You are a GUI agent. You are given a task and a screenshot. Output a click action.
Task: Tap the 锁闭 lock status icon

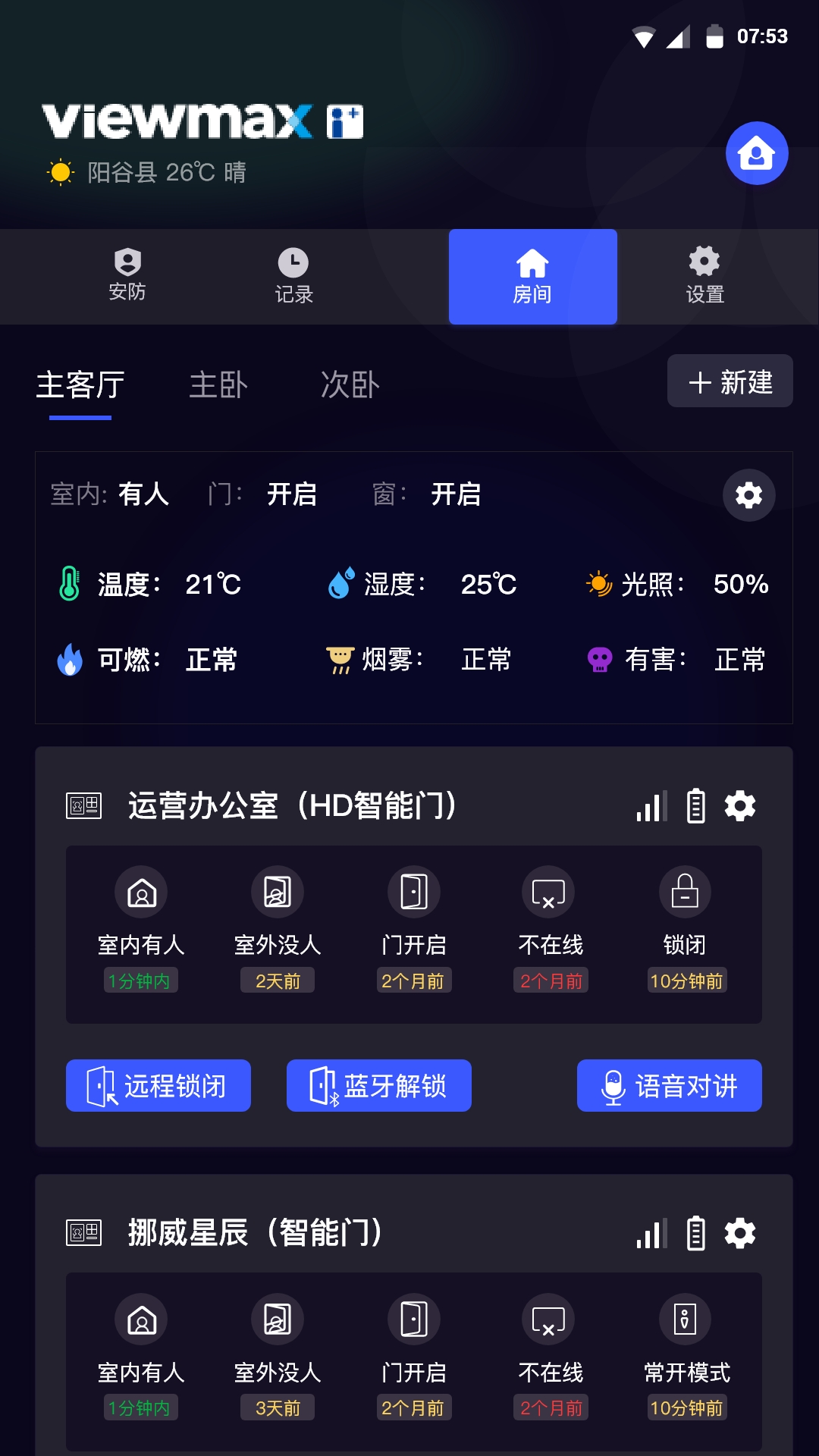pos(686,892)
